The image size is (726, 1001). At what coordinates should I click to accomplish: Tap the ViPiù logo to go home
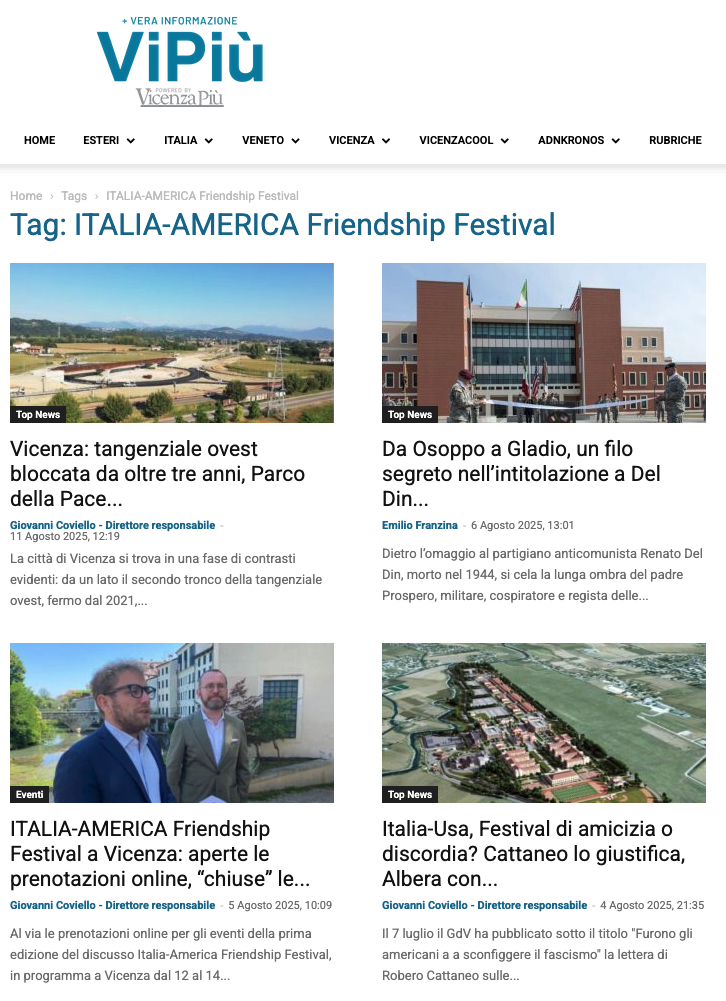(x=180, y=60)
